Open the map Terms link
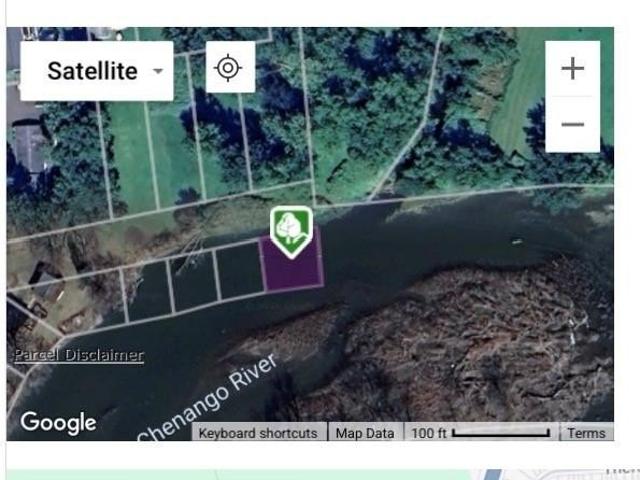 coord(586,433)
